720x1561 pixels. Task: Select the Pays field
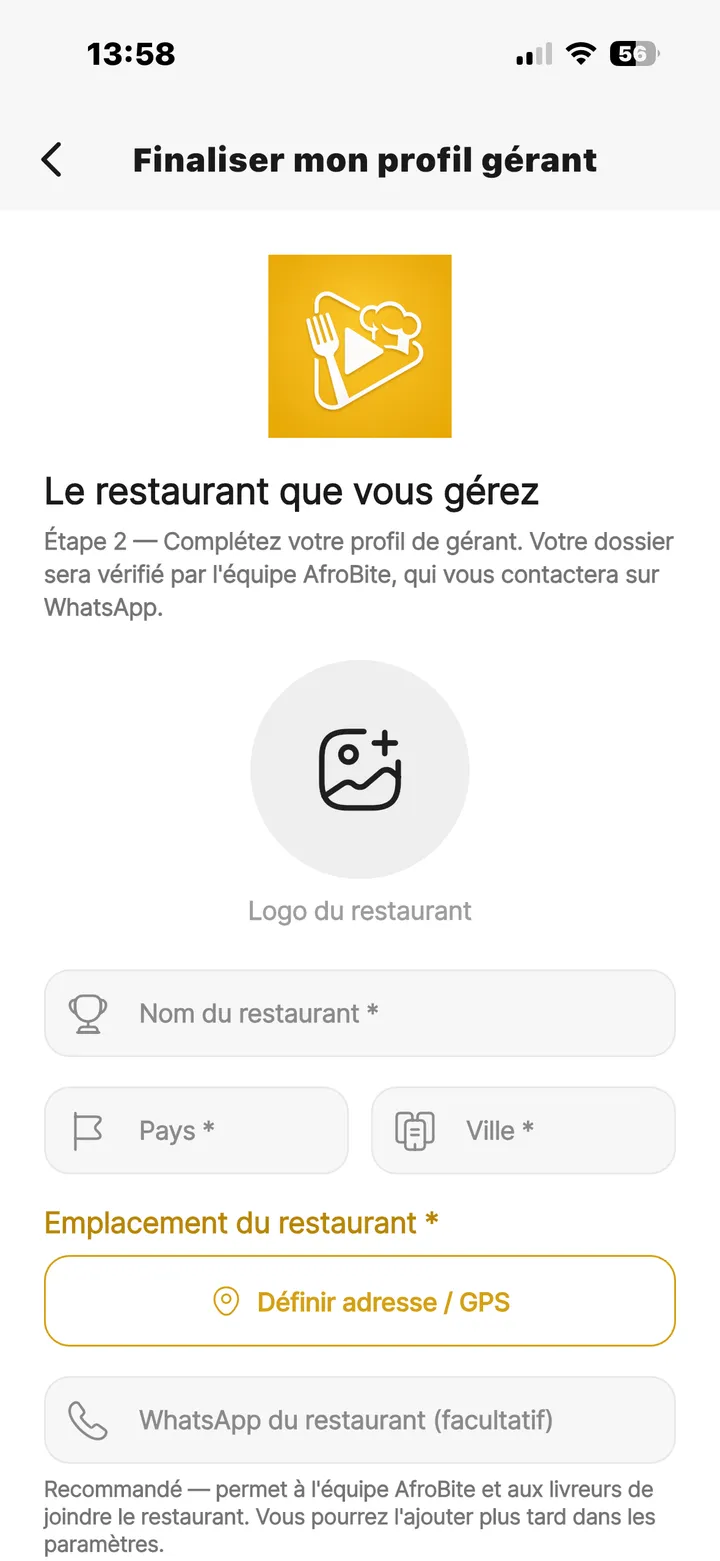point(197,1130)
